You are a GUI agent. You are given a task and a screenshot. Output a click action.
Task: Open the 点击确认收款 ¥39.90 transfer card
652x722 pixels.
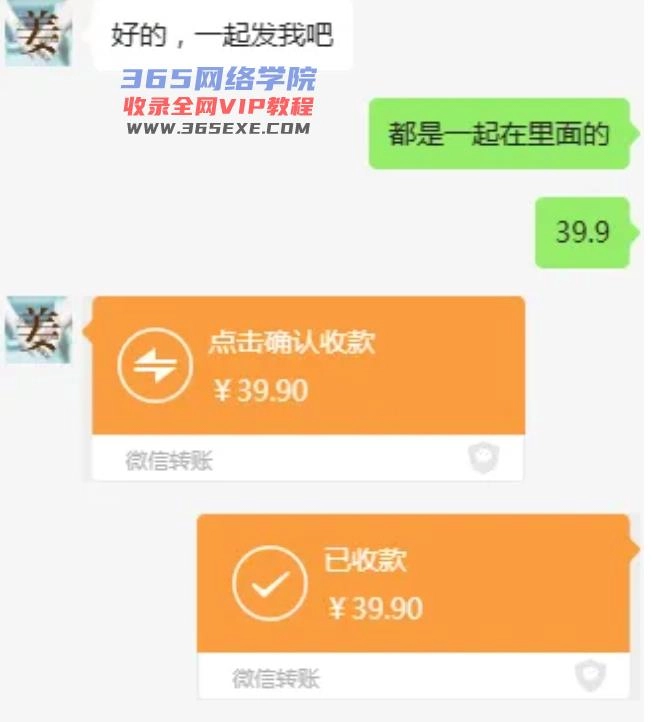pyautogui.click(x=308, y=366)
